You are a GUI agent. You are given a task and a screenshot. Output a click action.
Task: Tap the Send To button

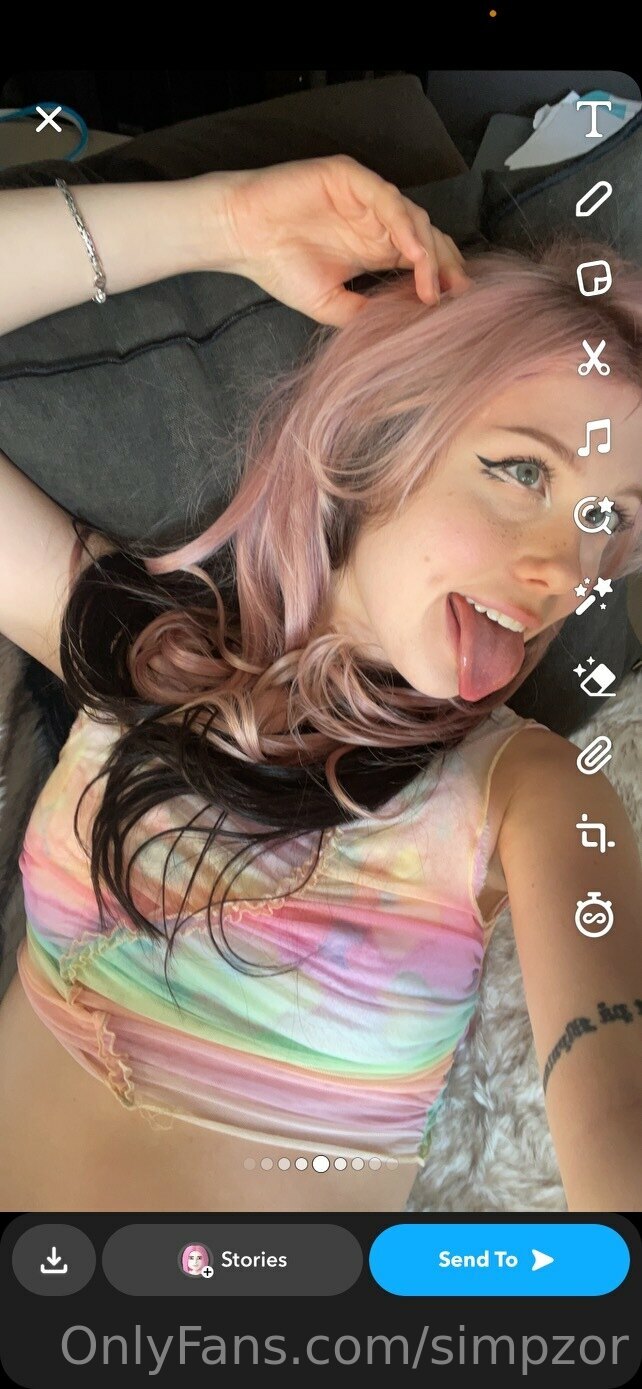tap(499, 1260)
